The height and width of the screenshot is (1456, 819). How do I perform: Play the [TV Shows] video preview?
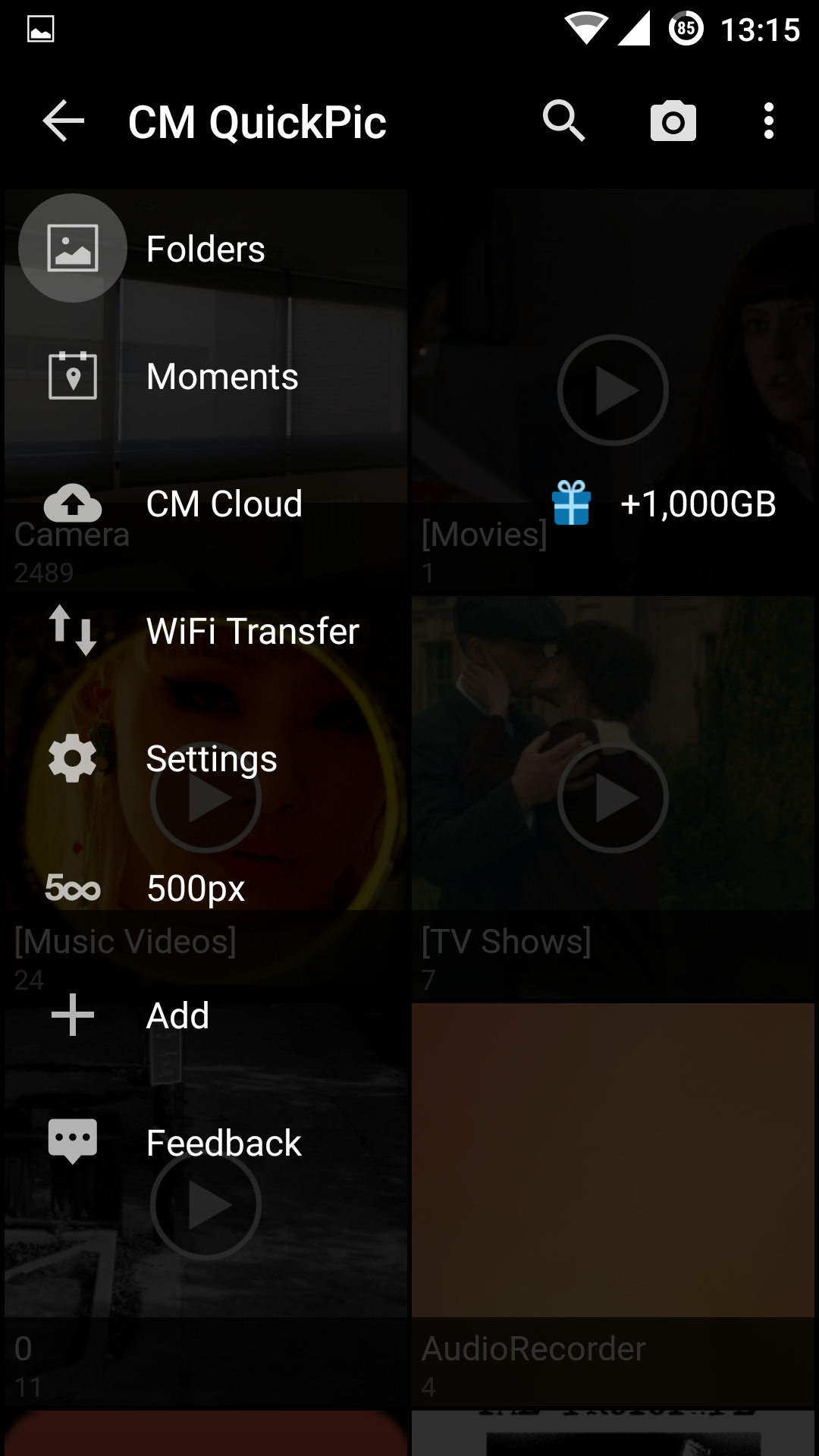(611, 799)
